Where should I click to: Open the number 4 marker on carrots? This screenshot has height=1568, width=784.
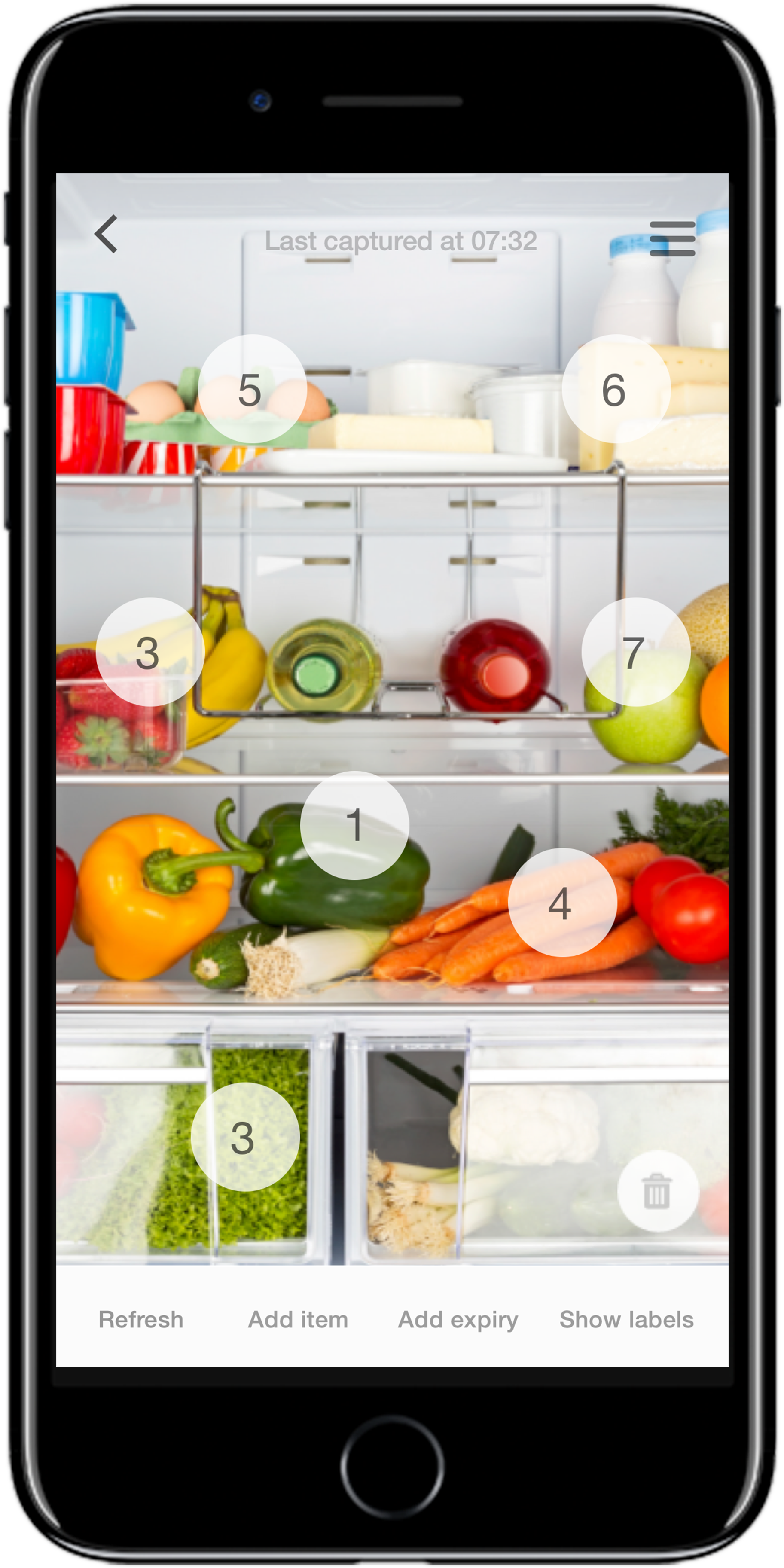562,903
